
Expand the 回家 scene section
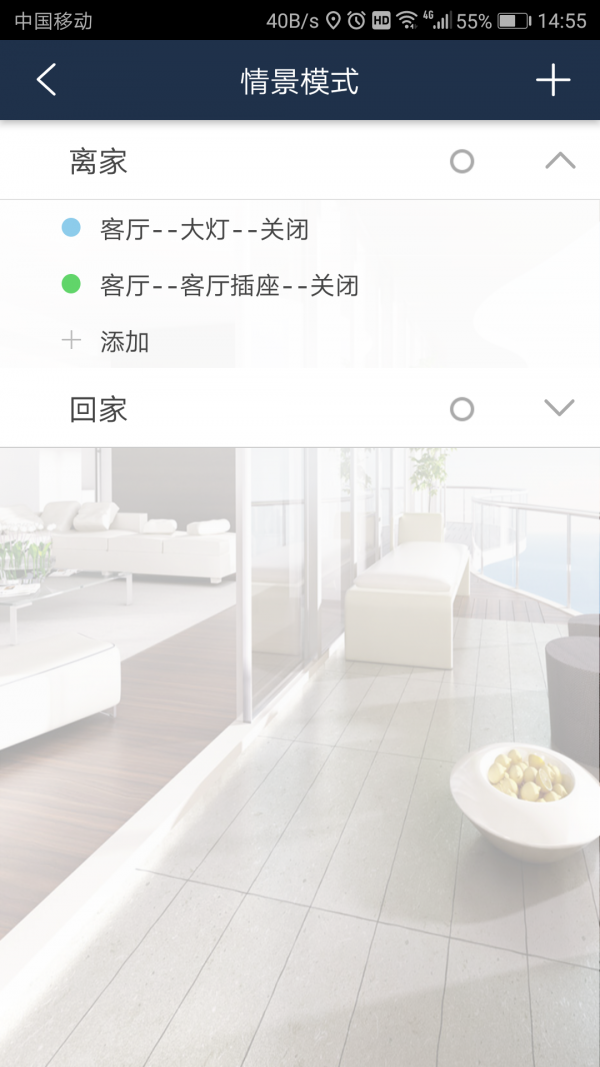(x=559, y=408)
